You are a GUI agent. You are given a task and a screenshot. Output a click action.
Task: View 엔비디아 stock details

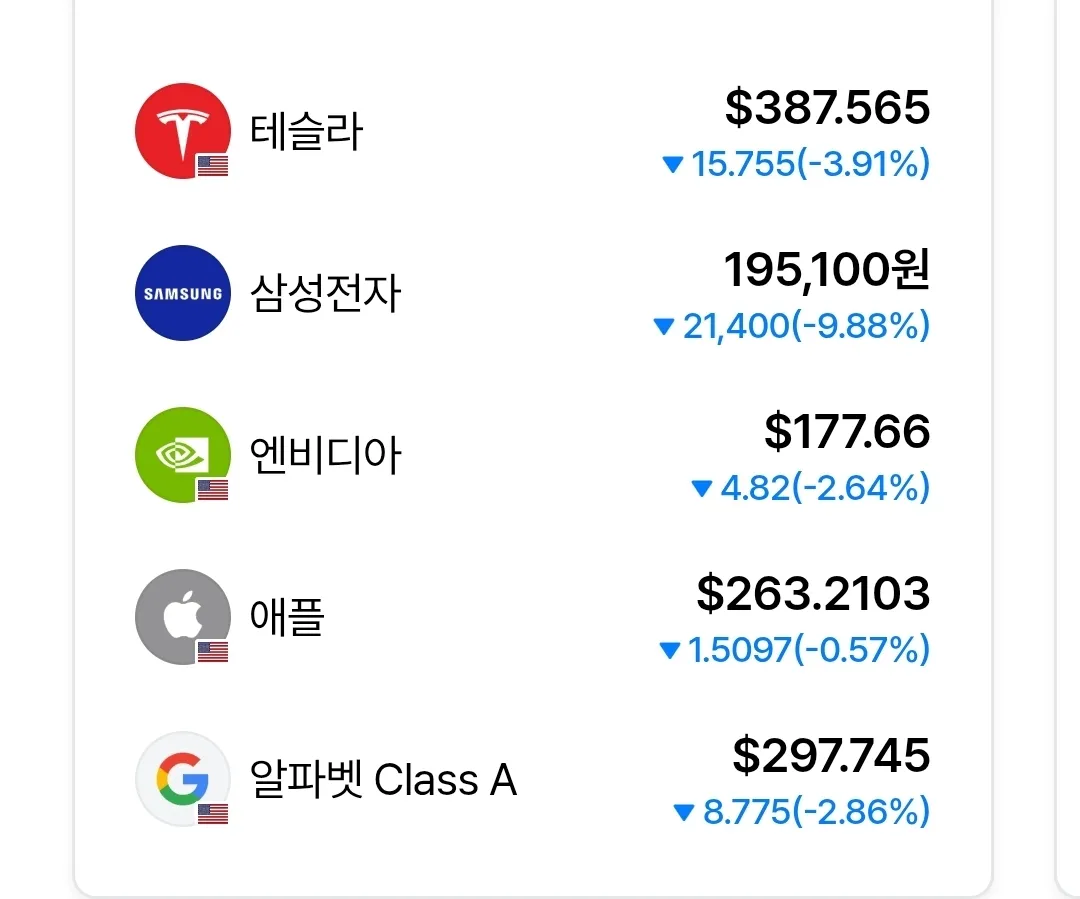pyautogui.click(x=325, y=456)
